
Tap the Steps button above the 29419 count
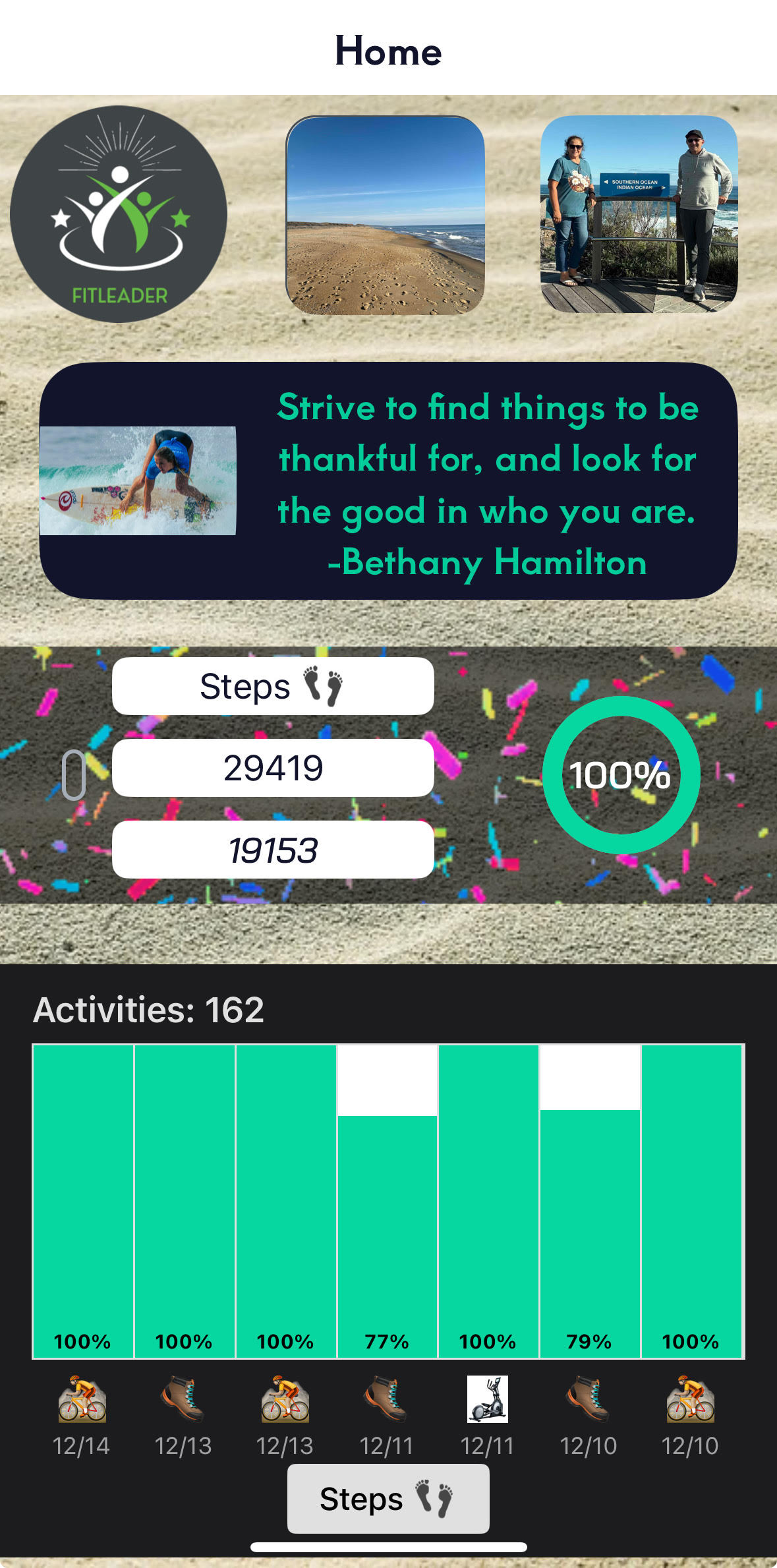[x=273, y=686]
